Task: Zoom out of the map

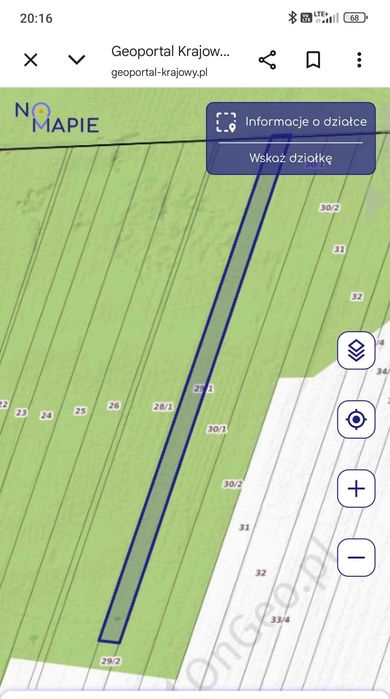Action: (x=356, y=557)
